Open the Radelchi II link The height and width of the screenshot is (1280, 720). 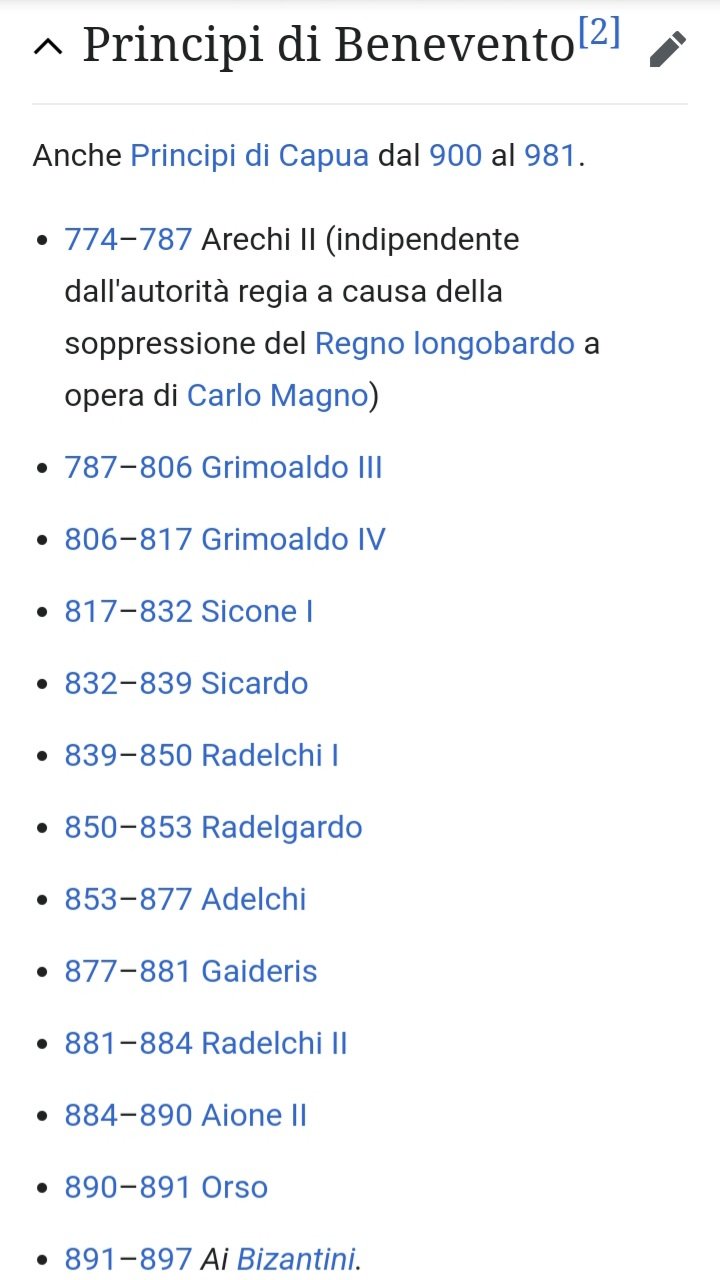pos(274,1044)
